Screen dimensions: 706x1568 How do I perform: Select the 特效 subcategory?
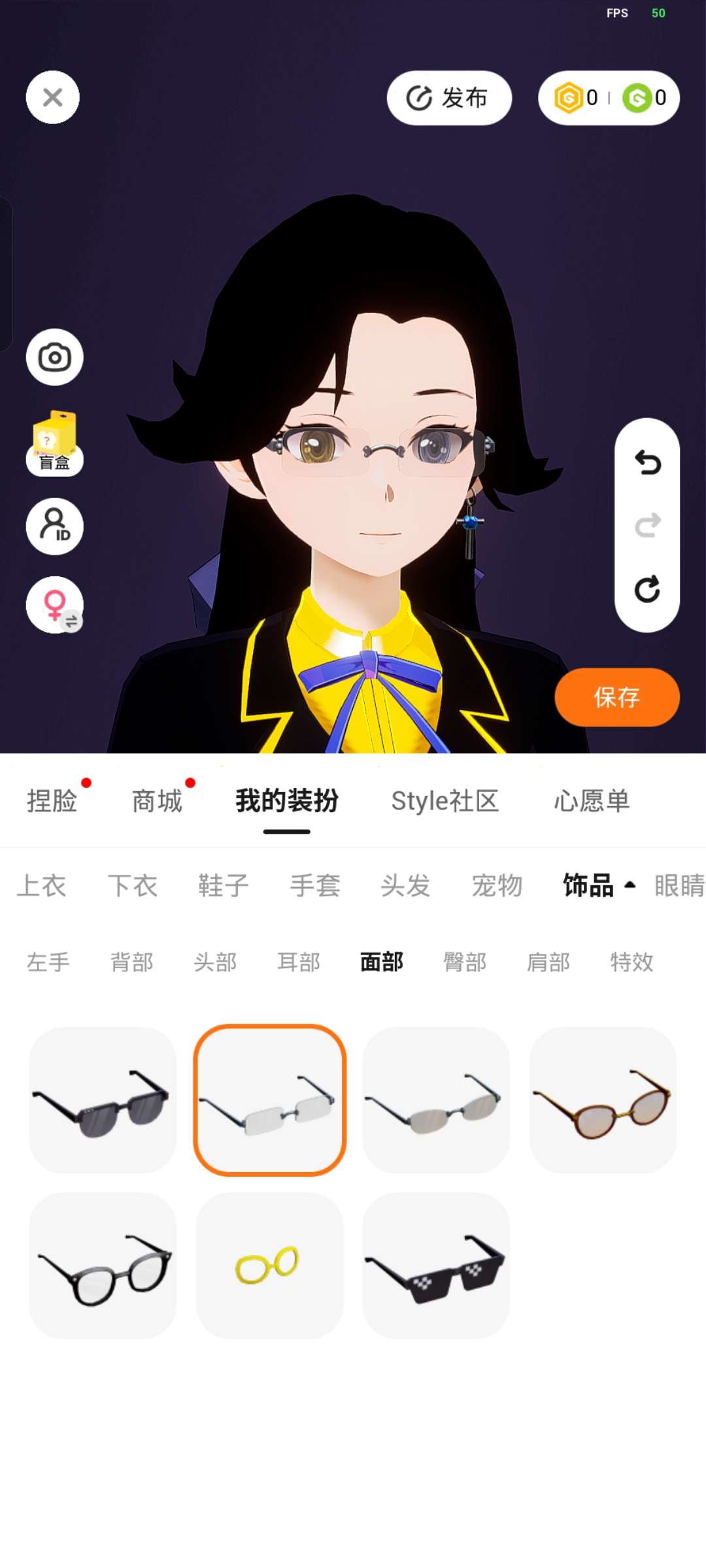[x=631, y=962]
